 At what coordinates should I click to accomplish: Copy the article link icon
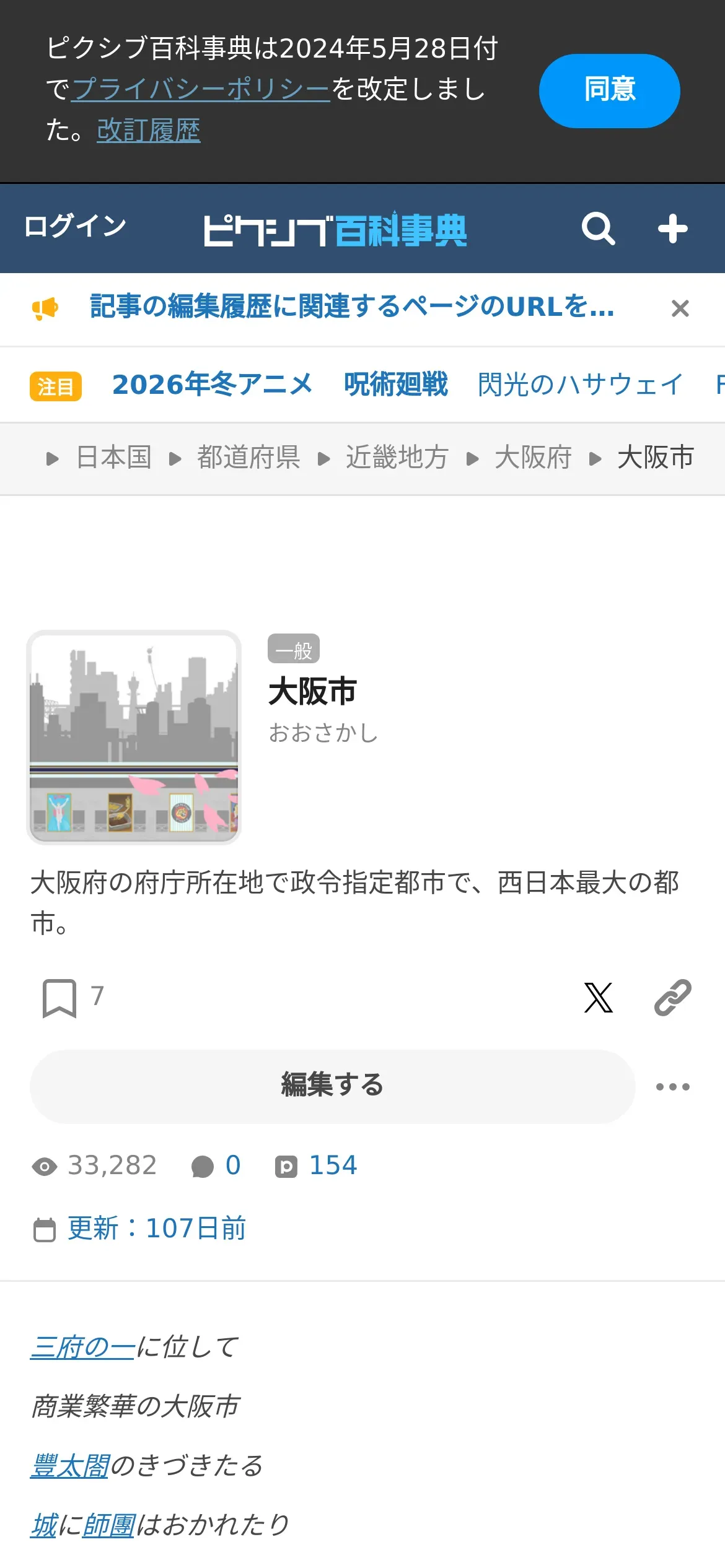tap(672, 998)
